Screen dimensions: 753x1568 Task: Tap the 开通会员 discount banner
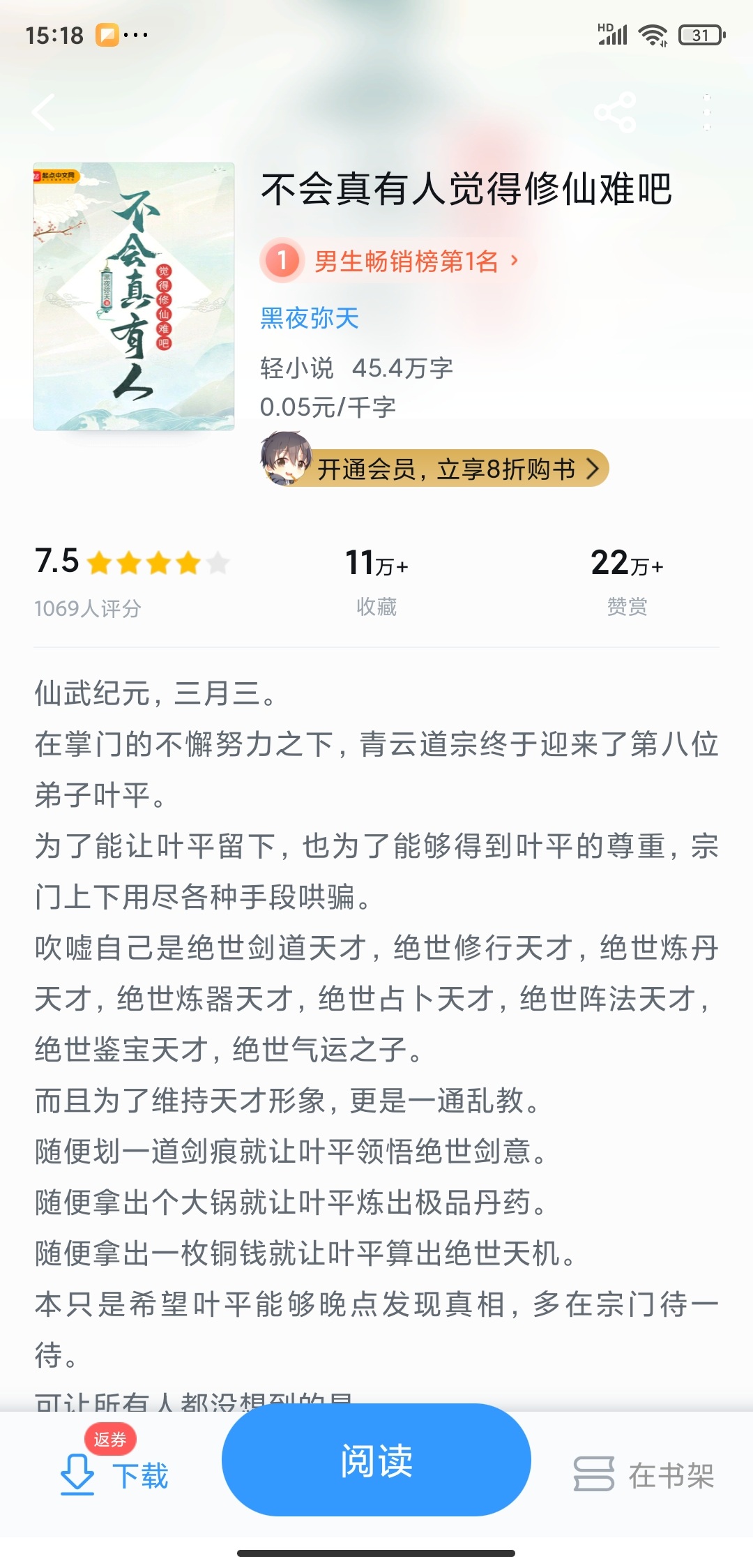(446, 468)
